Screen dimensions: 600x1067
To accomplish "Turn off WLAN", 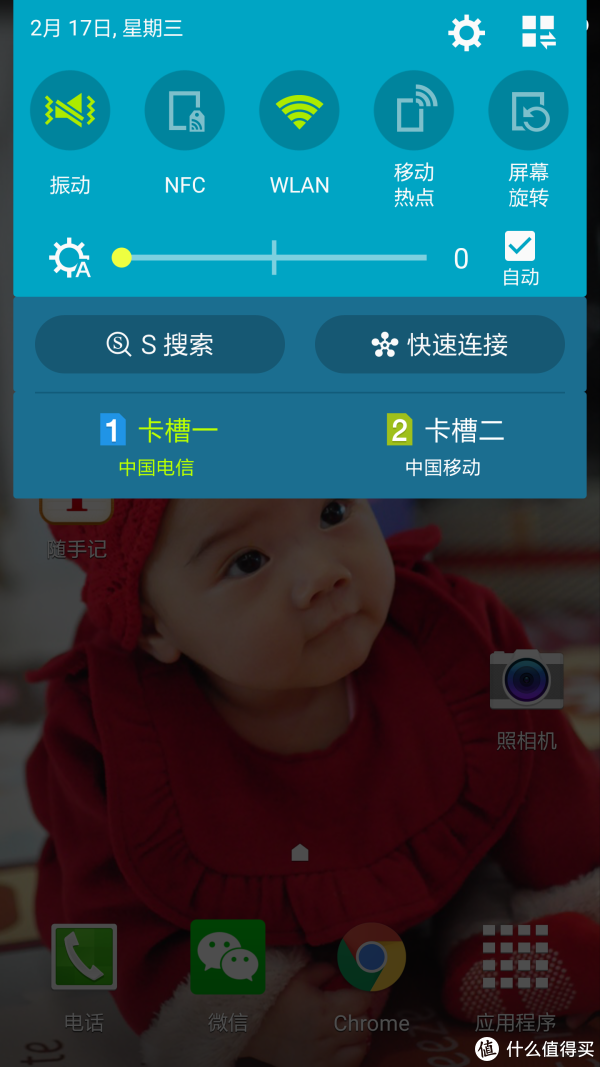I will coord(299,111).
